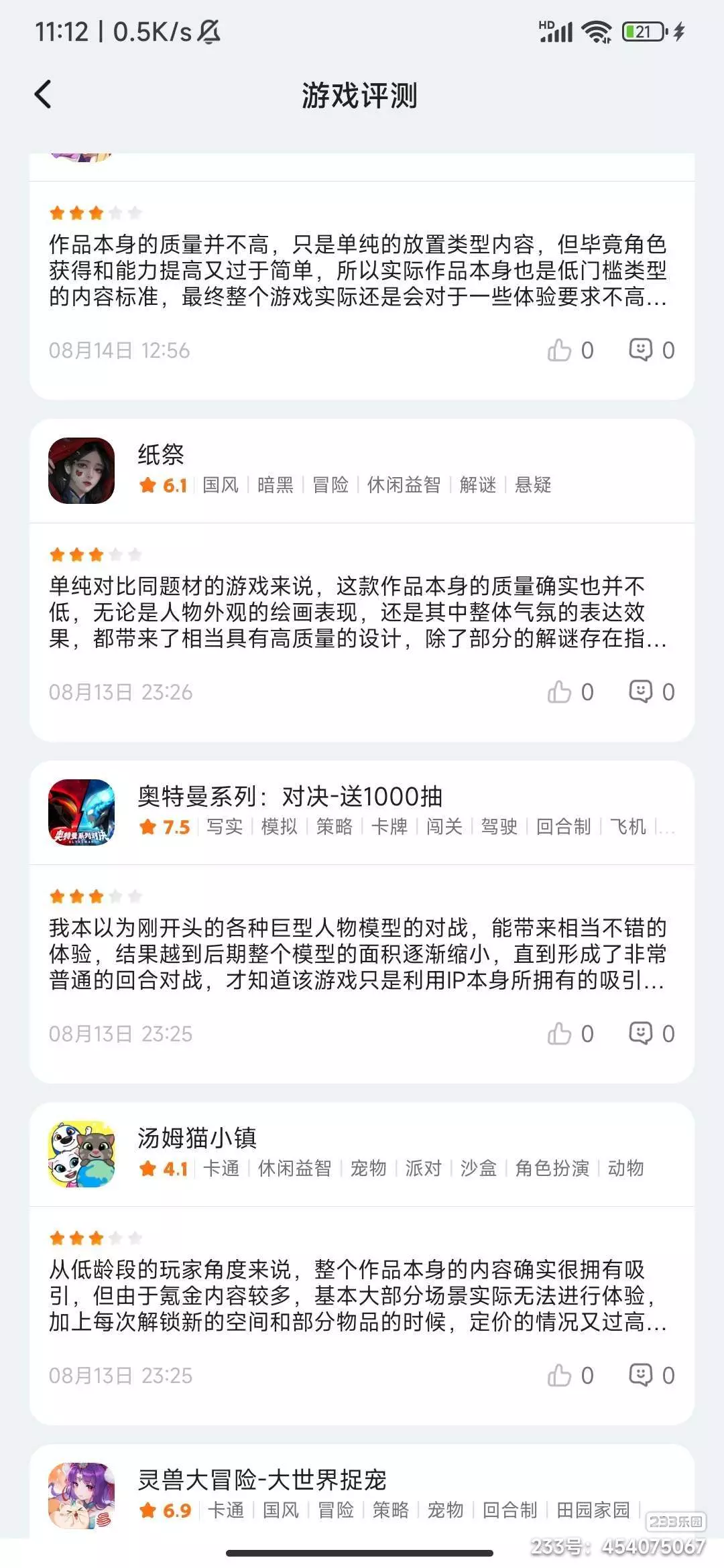Open the 灵兽大冒险-大世界捉宠 game header
The width and height of the screenshot is (724, 1568).
(x=362, y=1494)
